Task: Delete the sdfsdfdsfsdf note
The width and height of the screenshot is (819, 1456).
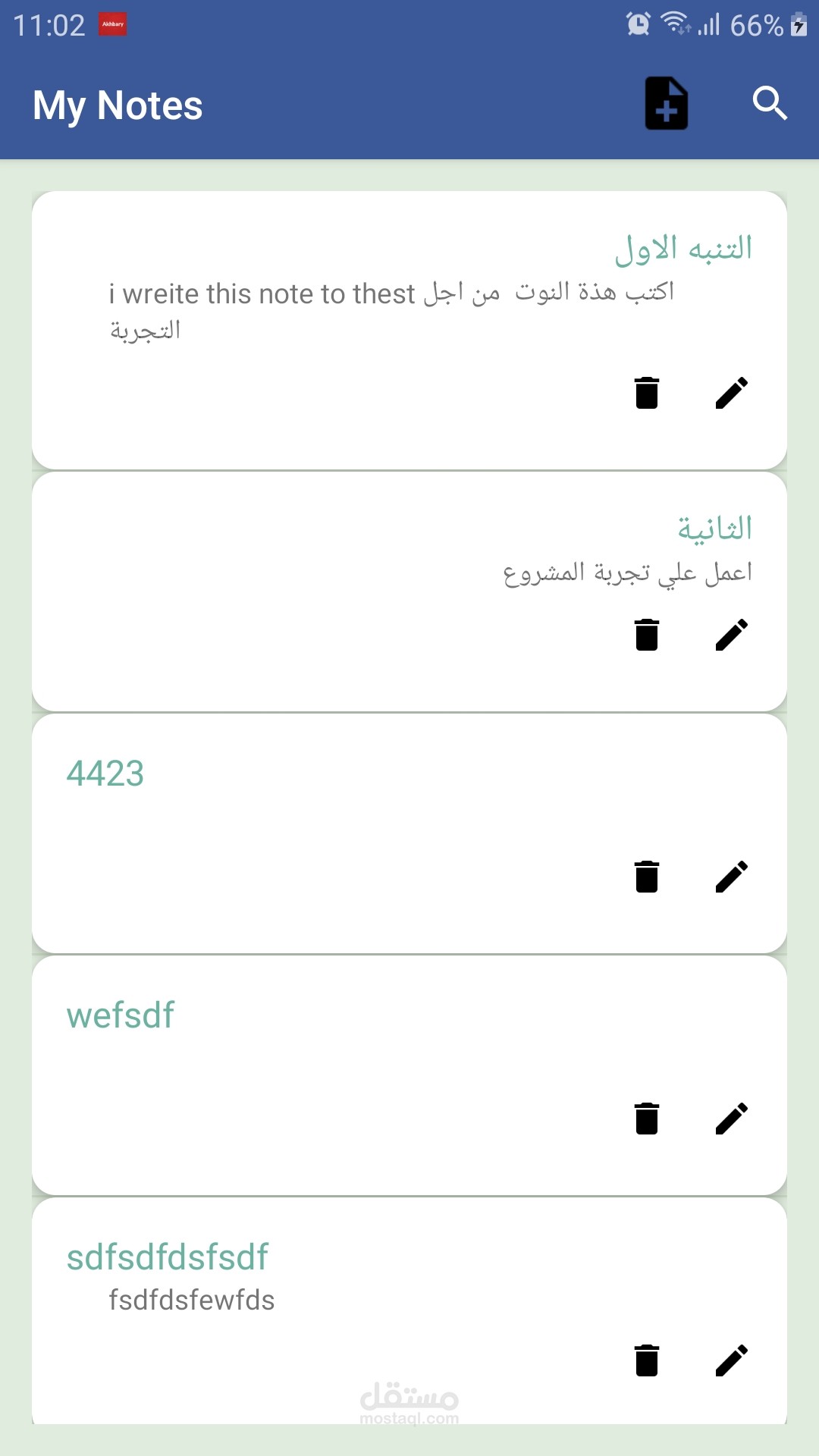Action: coord(647,1360)
